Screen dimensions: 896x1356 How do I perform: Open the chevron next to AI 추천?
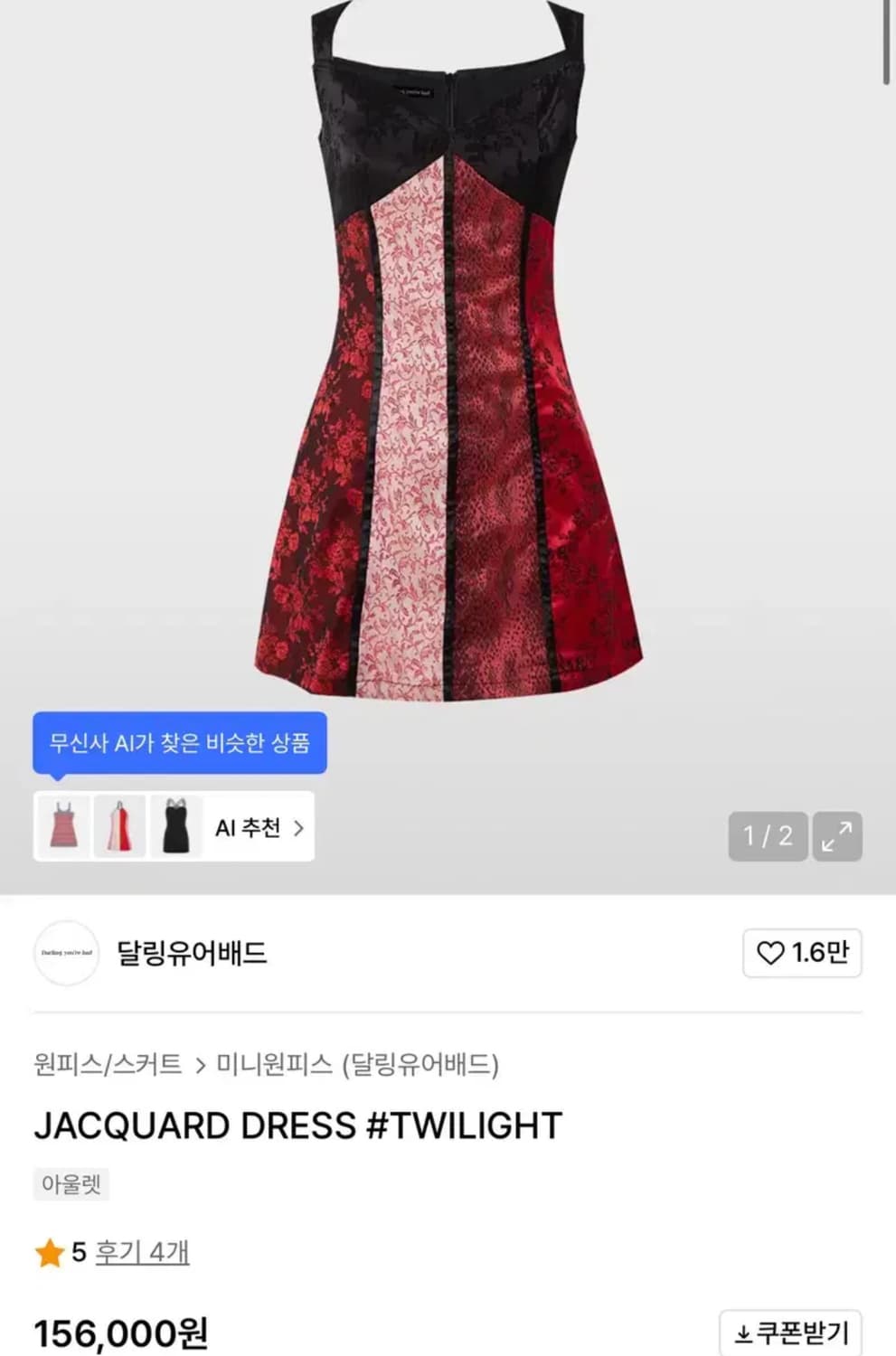click(298, 827)
